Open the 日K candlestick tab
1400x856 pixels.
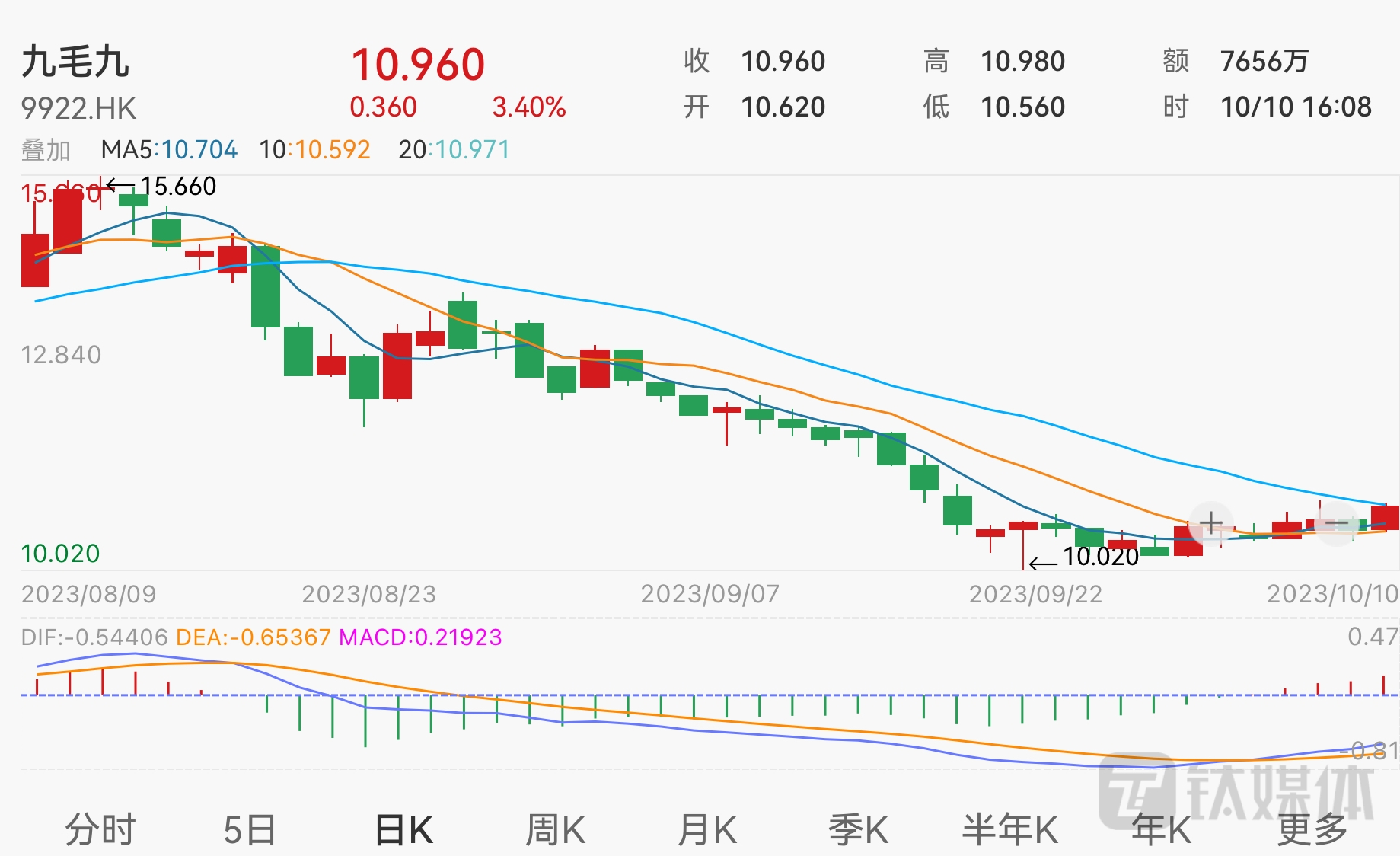point(403,829)
